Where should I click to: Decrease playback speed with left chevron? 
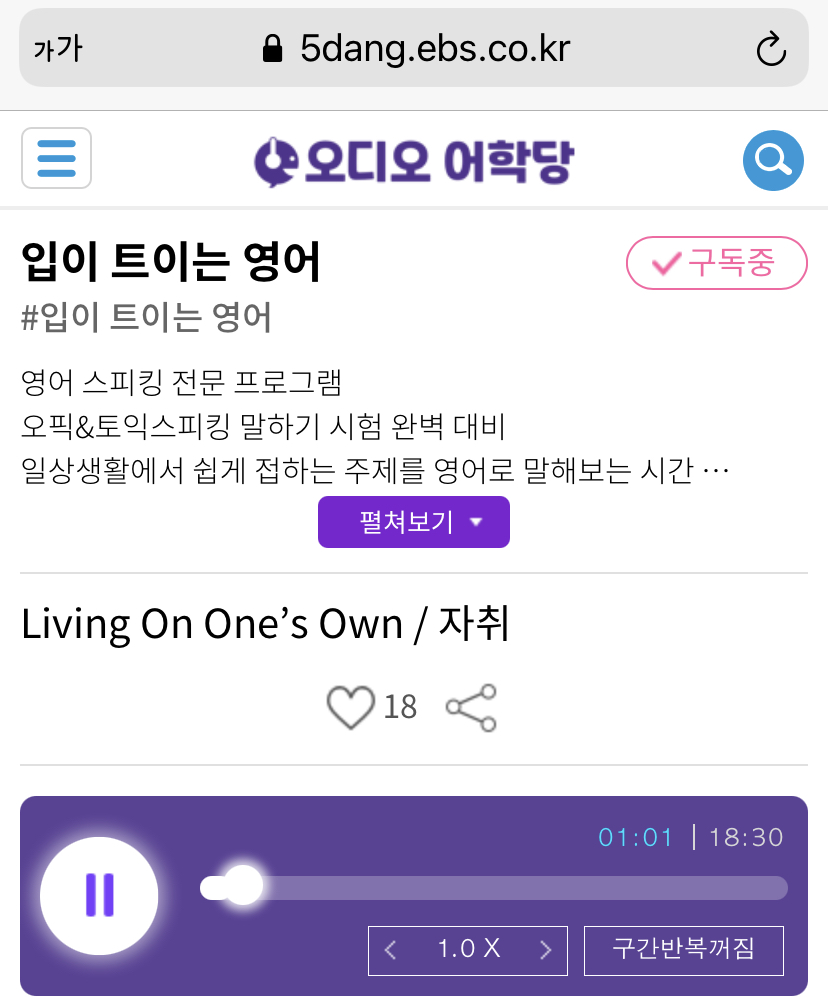(390, 950)
